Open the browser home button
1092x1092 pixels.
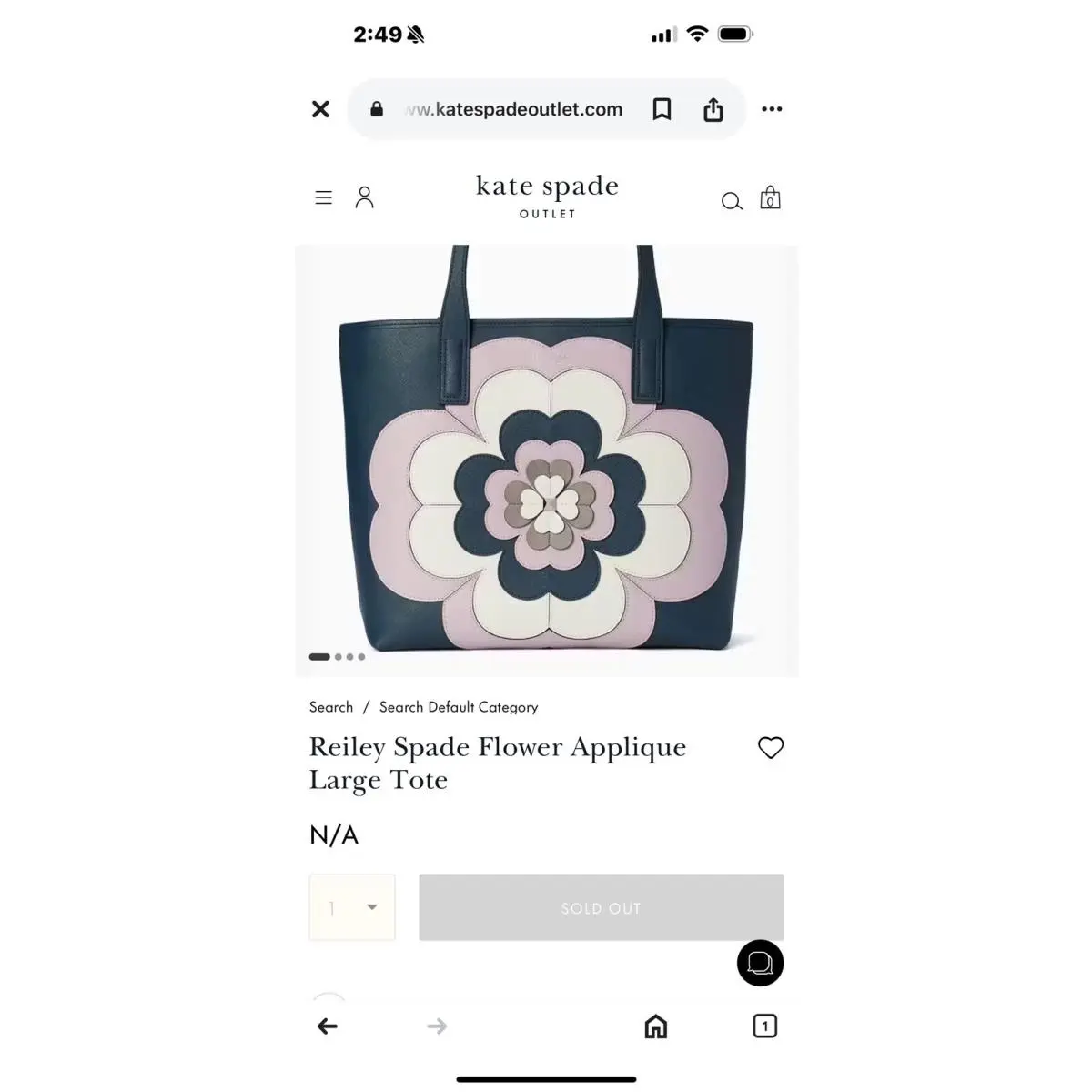(655, 1026)
